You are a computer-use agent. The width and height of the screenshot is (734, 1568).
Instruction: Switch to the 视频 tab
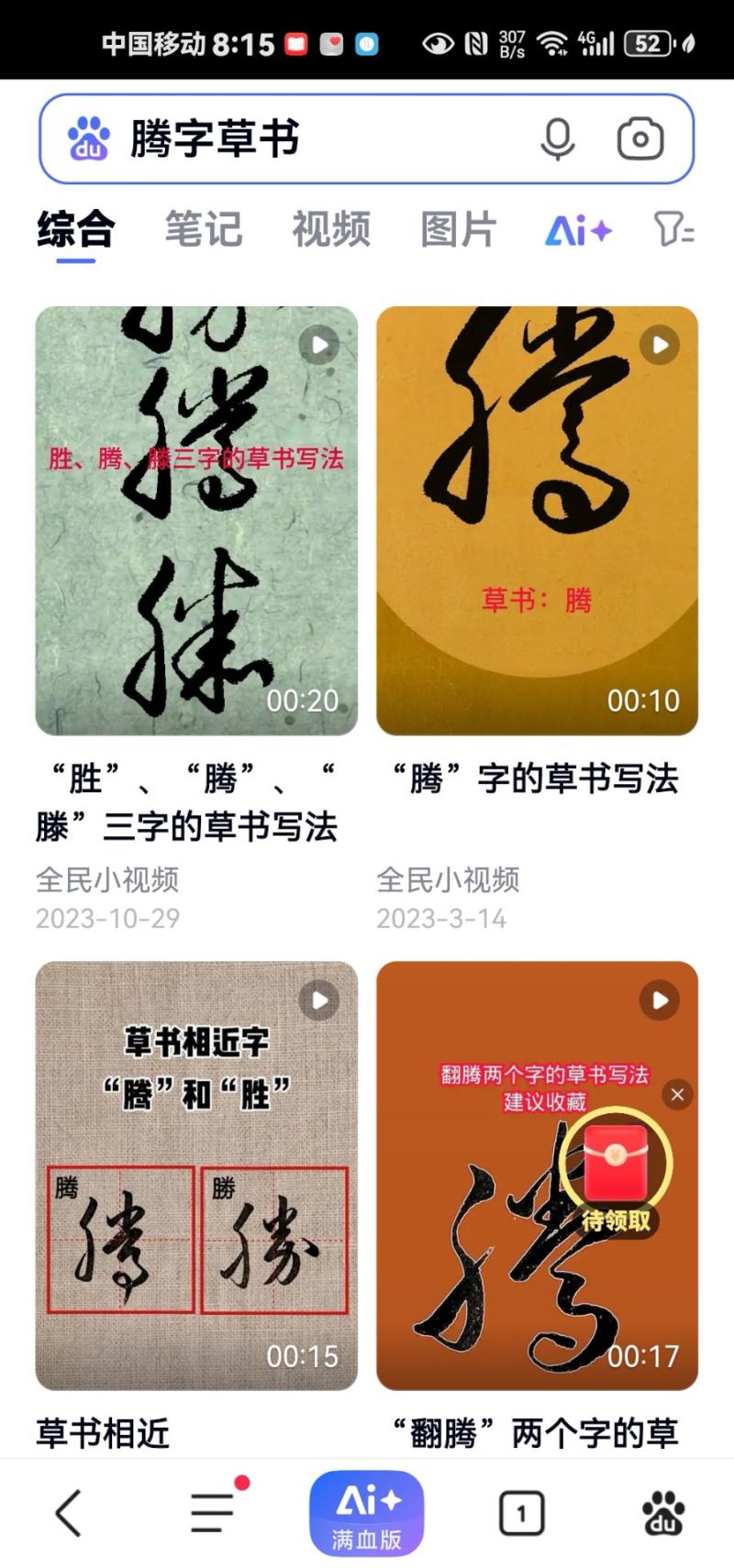click(331, 229)
